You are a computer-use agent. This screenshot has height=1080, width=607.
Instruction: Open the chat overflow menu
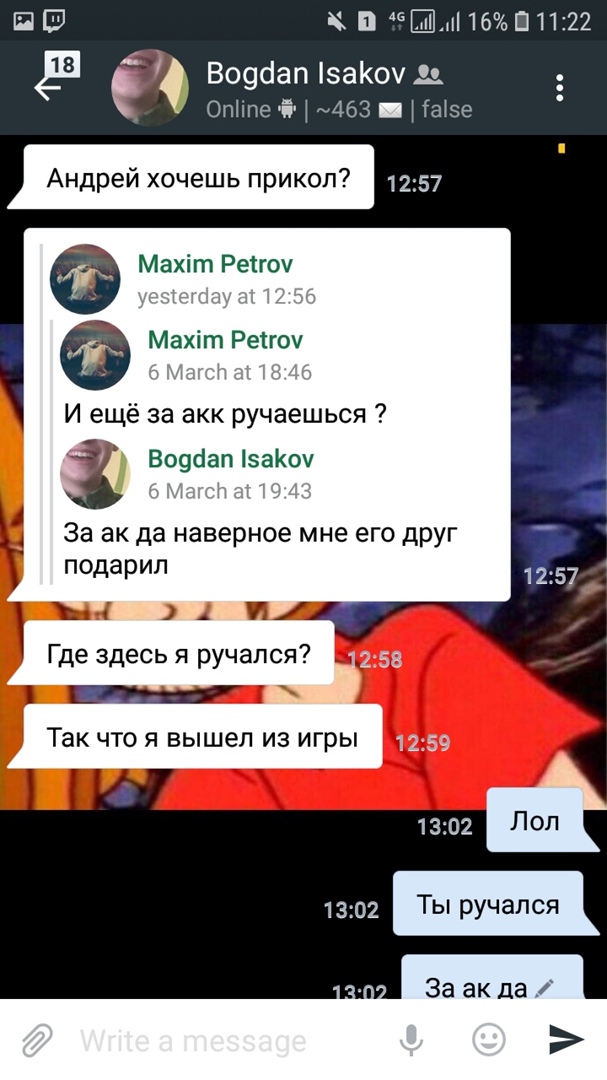tap(560, 87)
